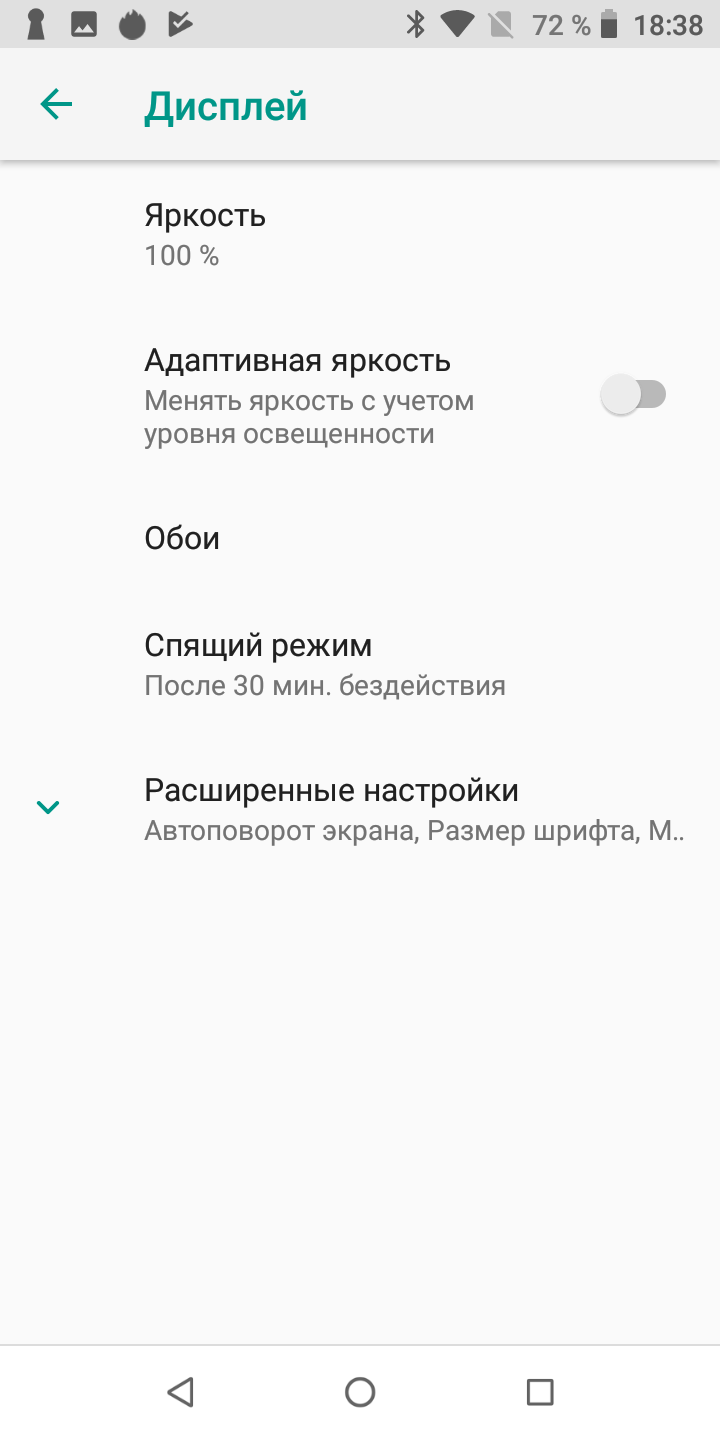Open the Яркость setting
Screen dimensions: 720x1440
[360, 235]
